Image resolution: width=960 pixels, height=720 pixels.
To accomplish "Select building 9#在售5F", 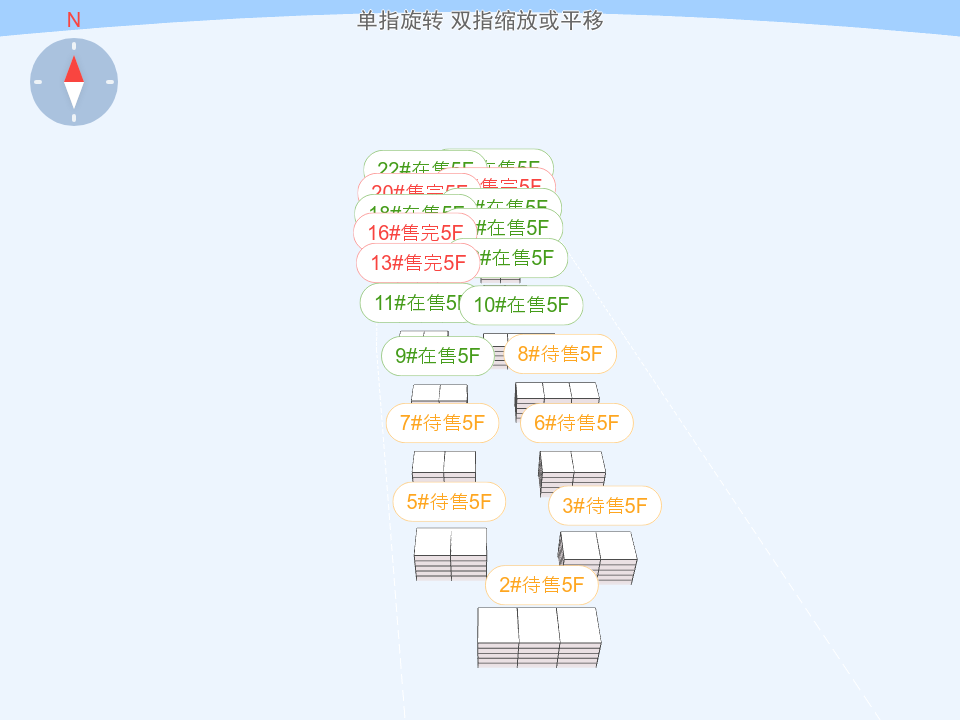I will point(437,356).
